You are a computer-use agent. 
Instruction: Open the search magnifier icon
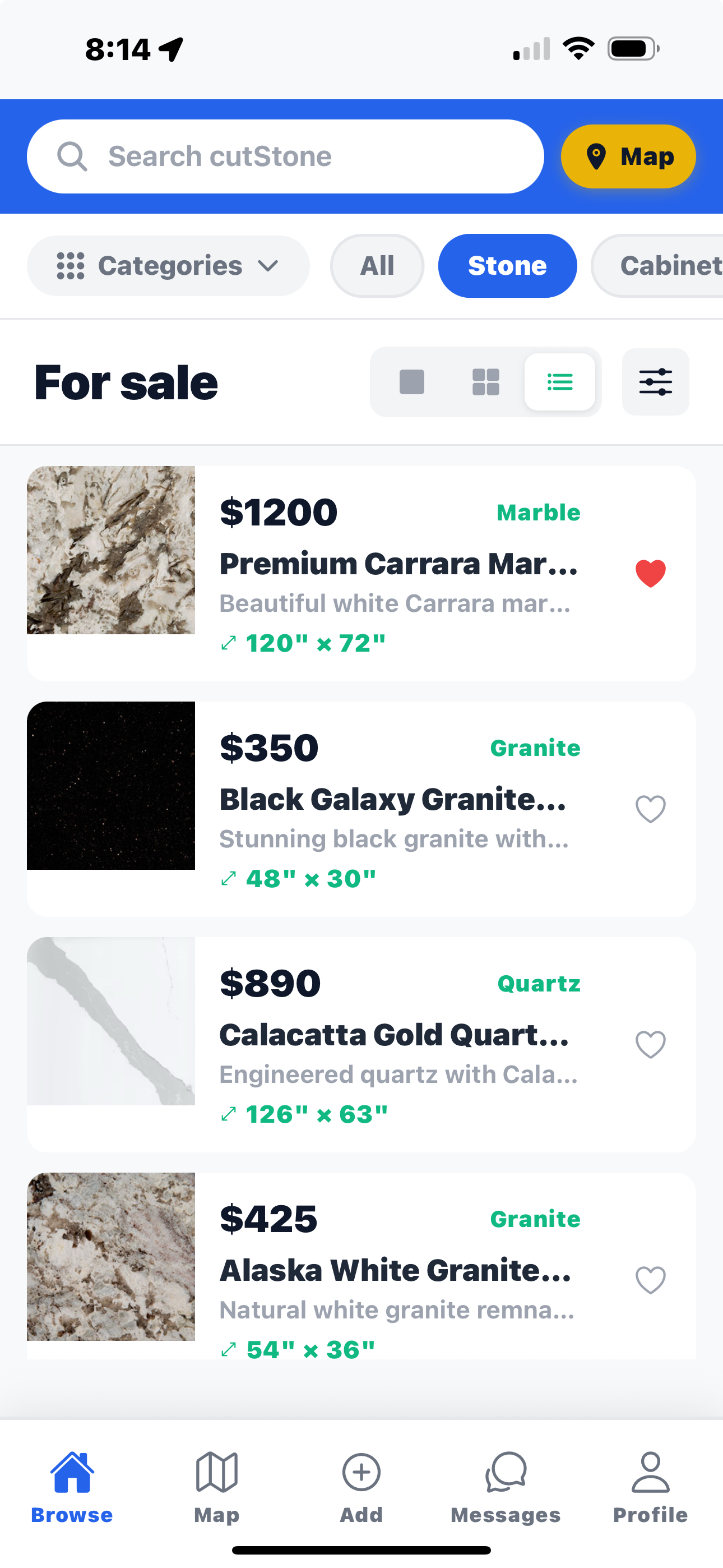point(73,156)
